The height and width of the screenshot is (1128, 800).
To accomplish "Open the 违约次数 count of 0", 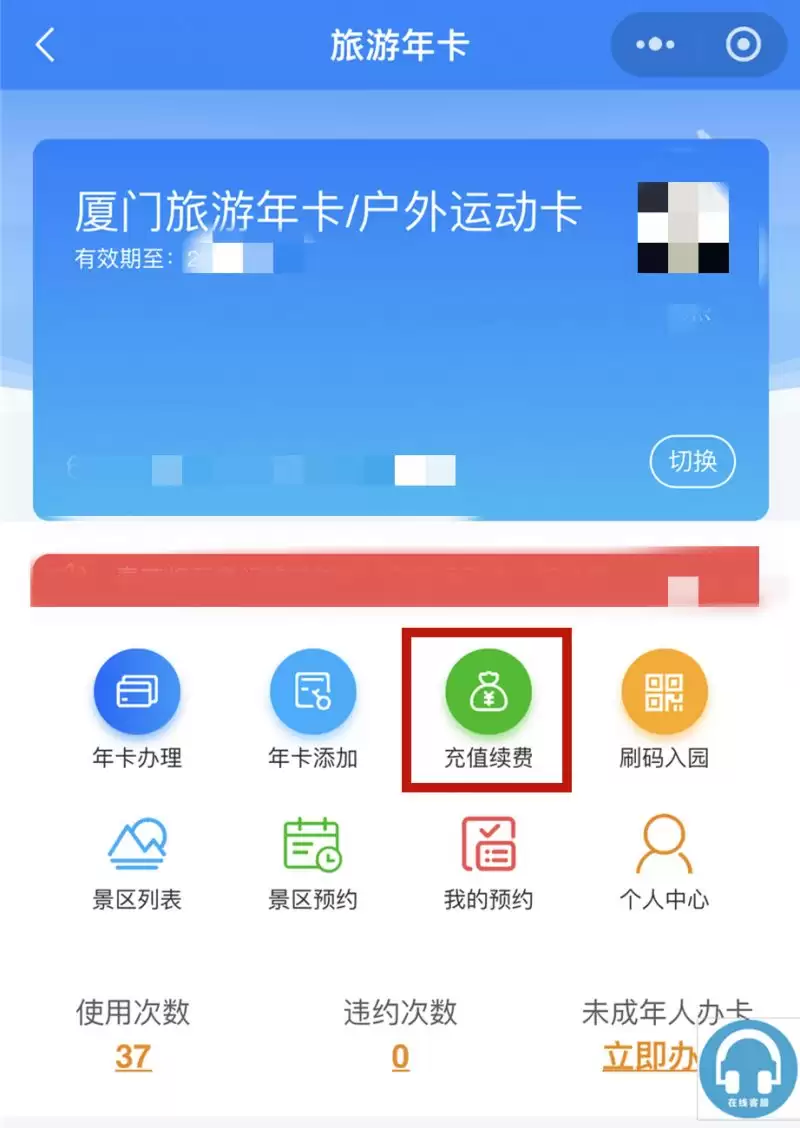I will click(x=400, y=1057).
